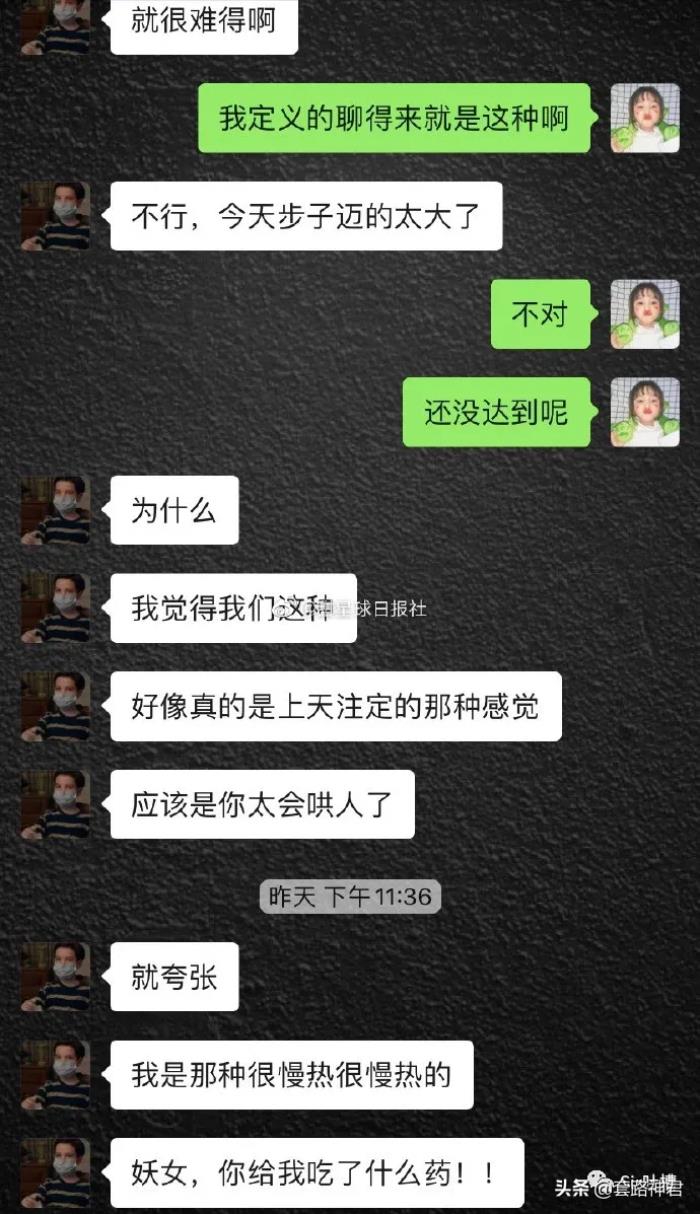The image size is (700, 1214).
Task: Tap own avatar beside "还没达到呢" bubble
Action: point(645,412)
